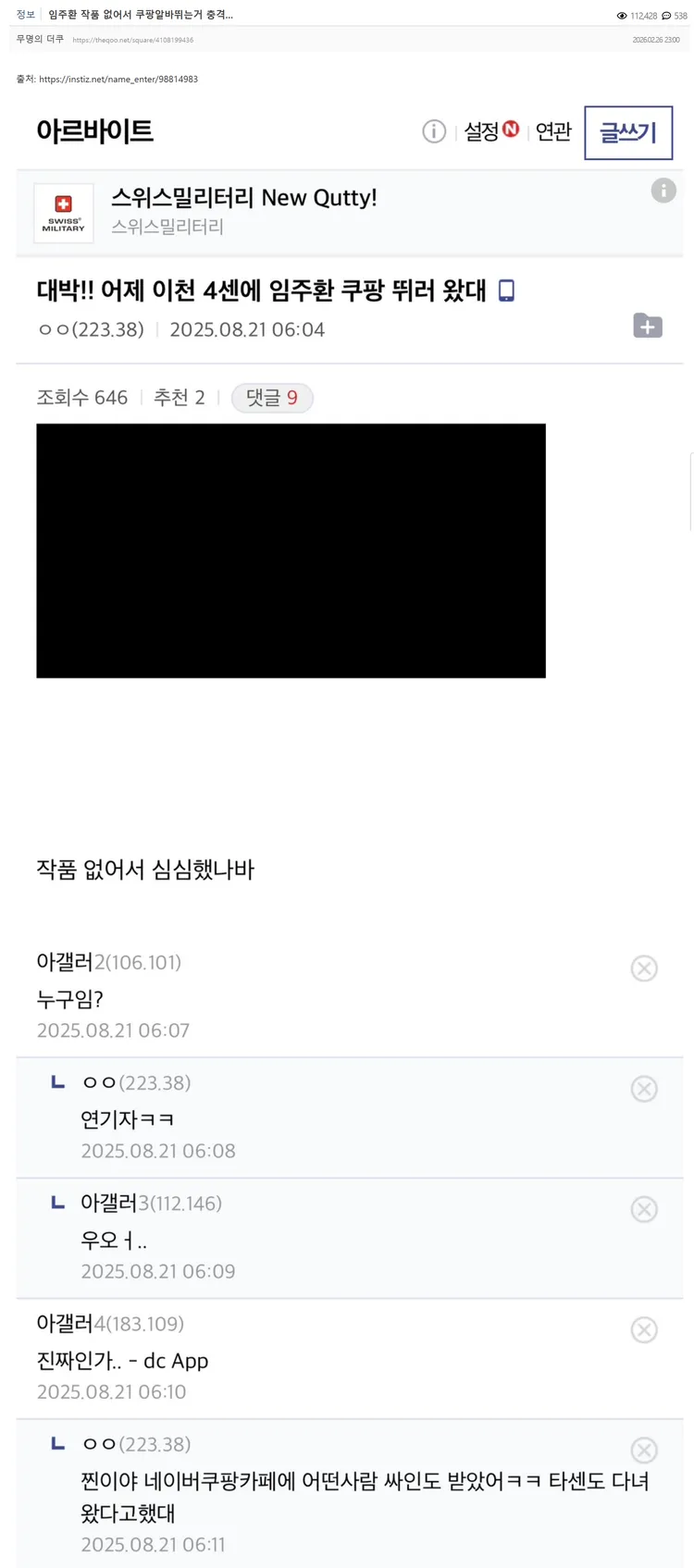Image resolution: width=694 pixels, height=1568 pixels.
Task: Switch to the 정보 tab at top left
Action: (x=24, y=15)
